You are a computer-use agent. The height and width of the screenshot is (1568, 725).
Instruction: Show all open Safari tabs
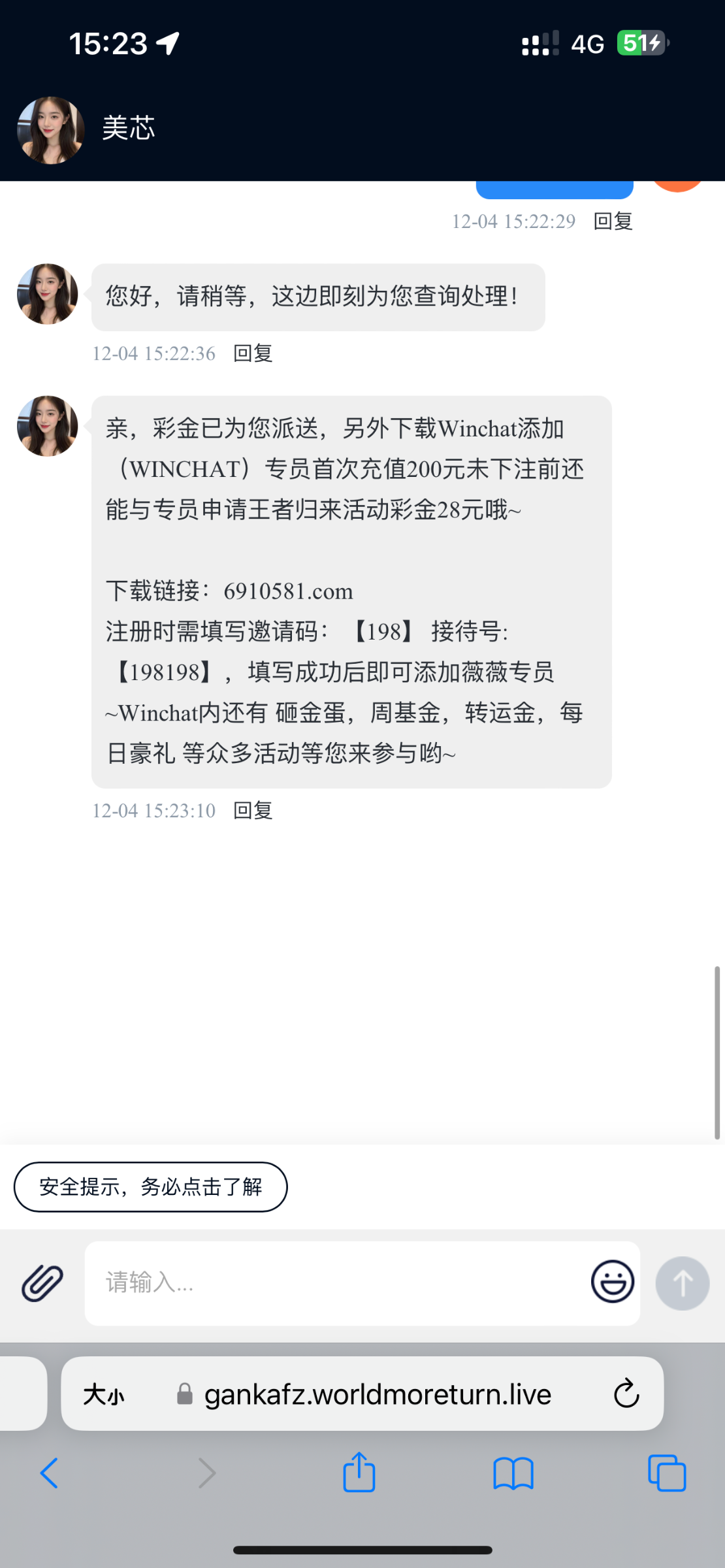click(x=667, y=1473)
